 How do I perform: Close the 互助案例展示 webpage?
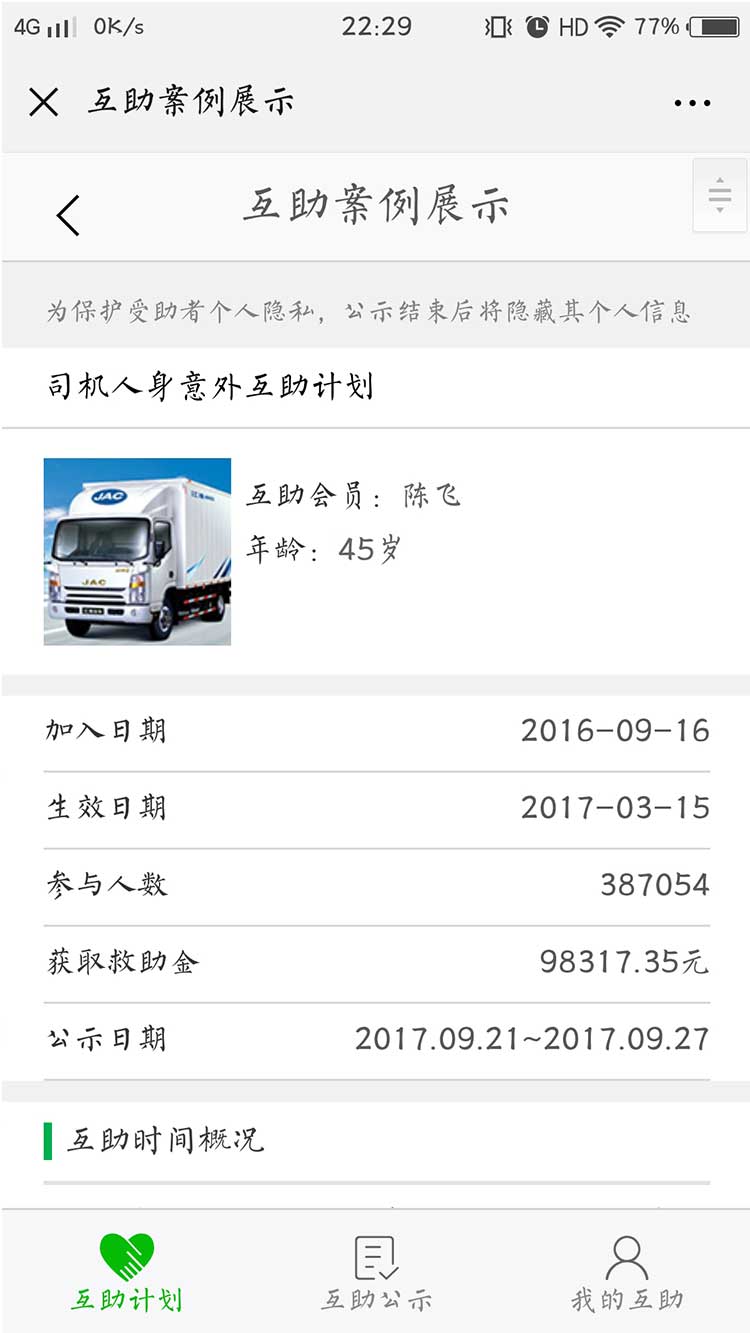tap(43, 102)
